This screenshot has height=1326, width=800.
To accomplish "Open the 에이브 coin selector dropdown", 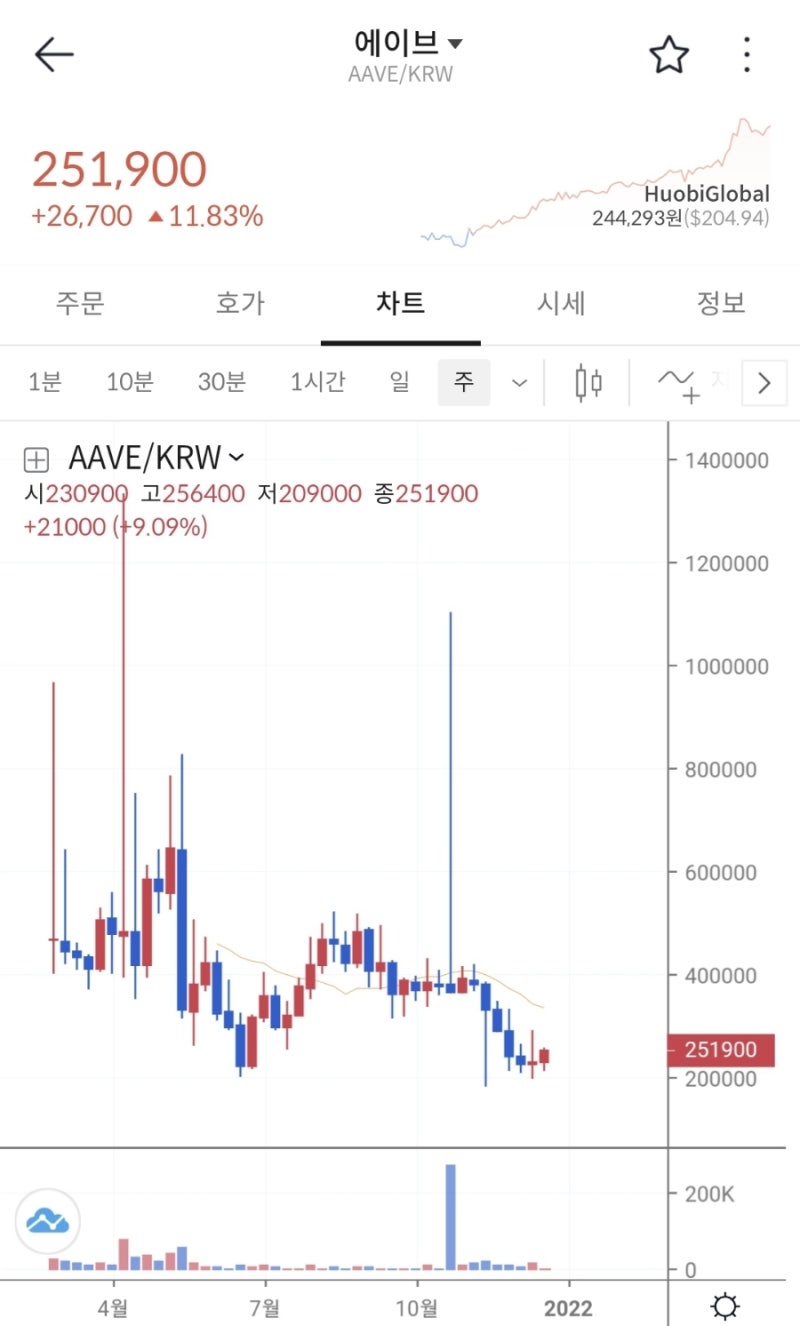I will pos(409,43).
